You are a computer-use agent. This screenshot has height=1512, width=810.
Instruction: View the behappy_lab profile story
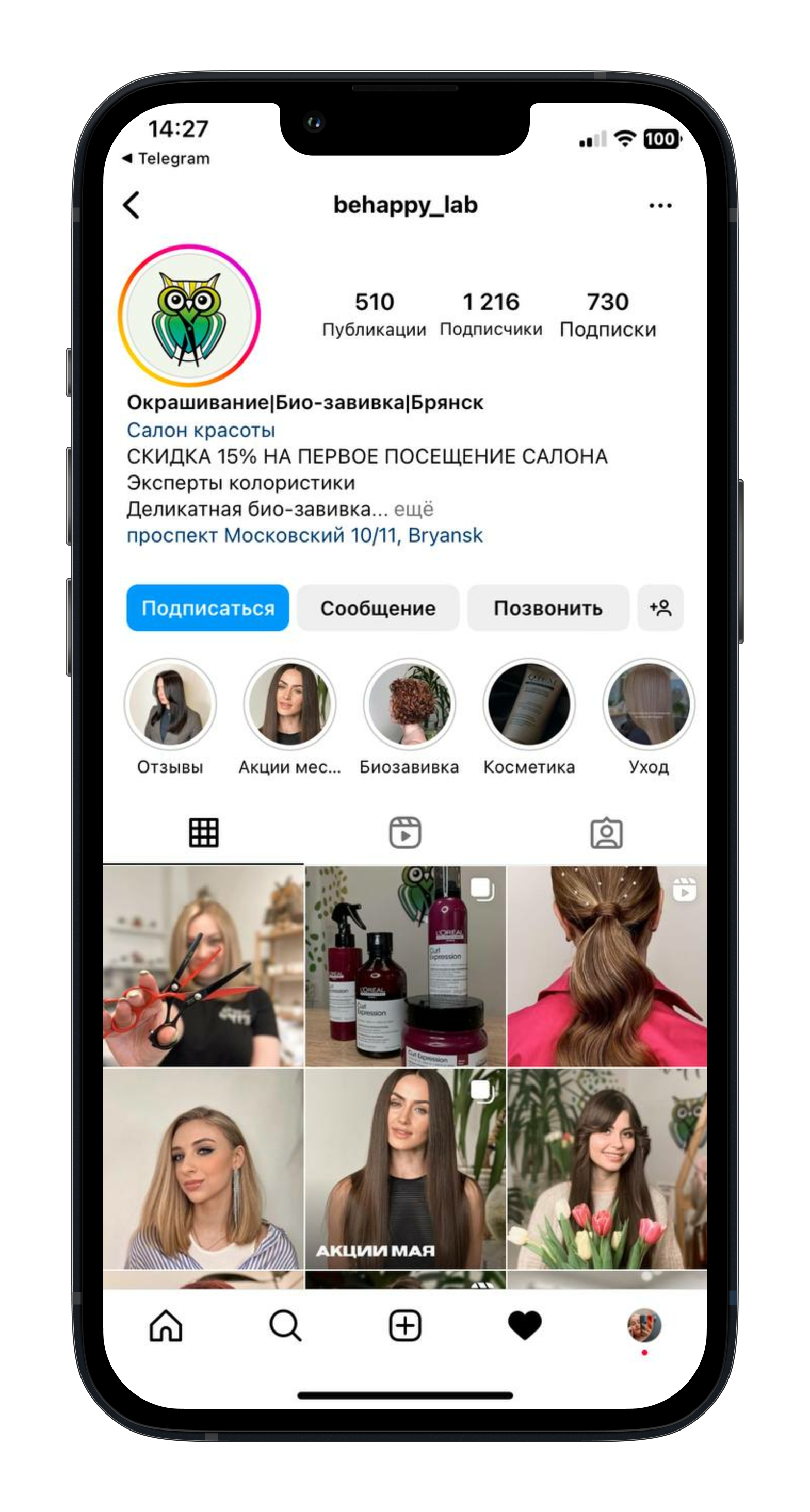(x=189, y=316)
